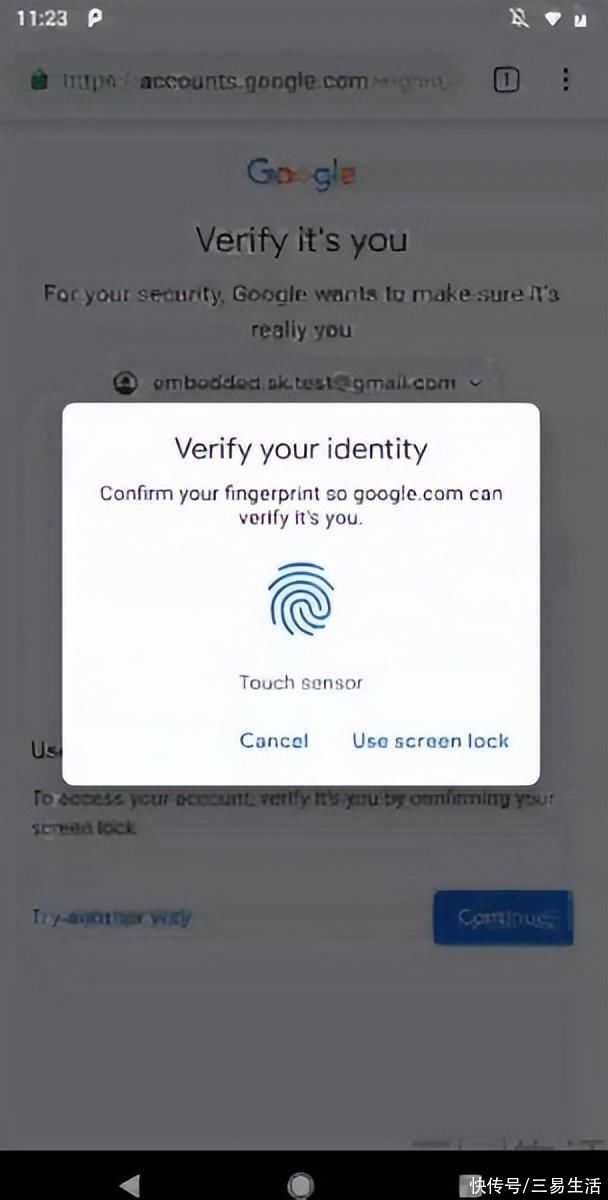Open the tab switcher
Screen dimensions: 608x1200
(x=507, y=80)
